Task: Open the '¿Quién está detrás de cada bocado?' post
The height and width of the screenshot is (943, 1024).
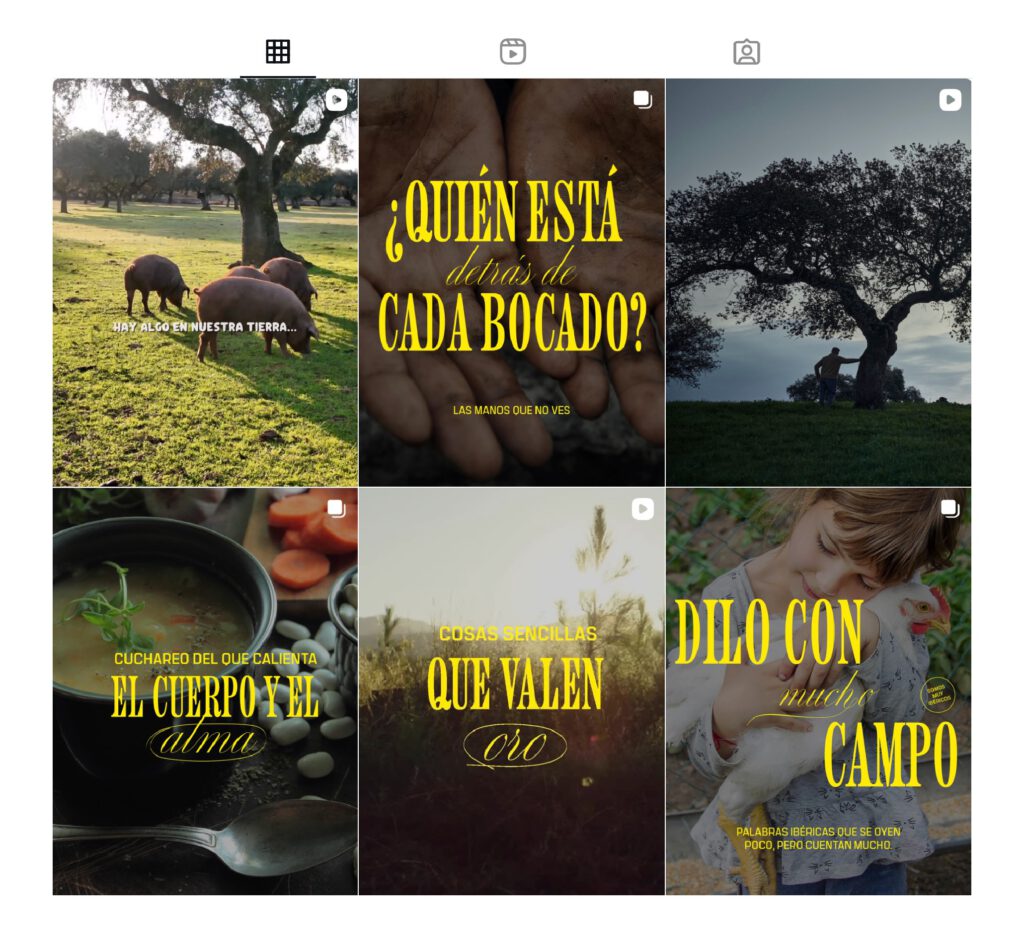Action: [x=511, y=283]
